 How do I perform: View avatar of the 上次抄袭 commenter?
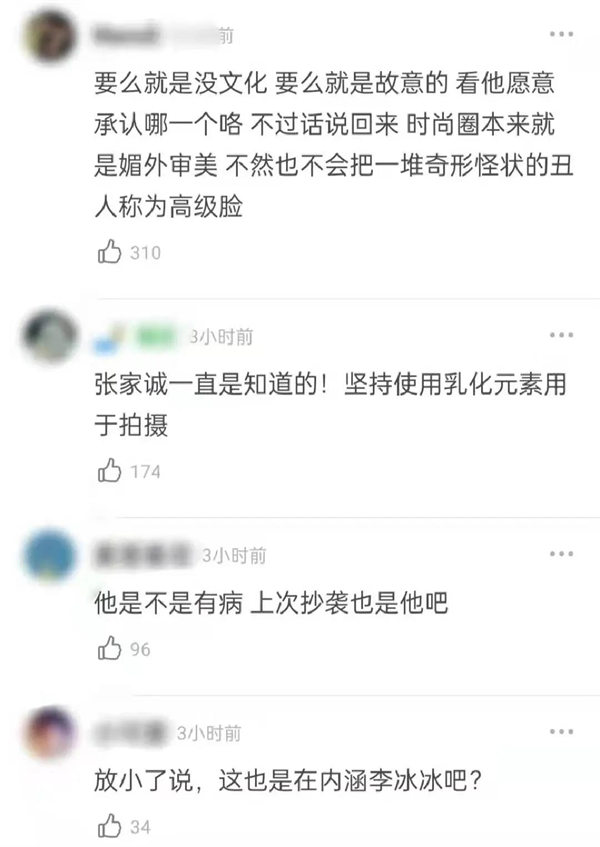(x=49, y=555)
